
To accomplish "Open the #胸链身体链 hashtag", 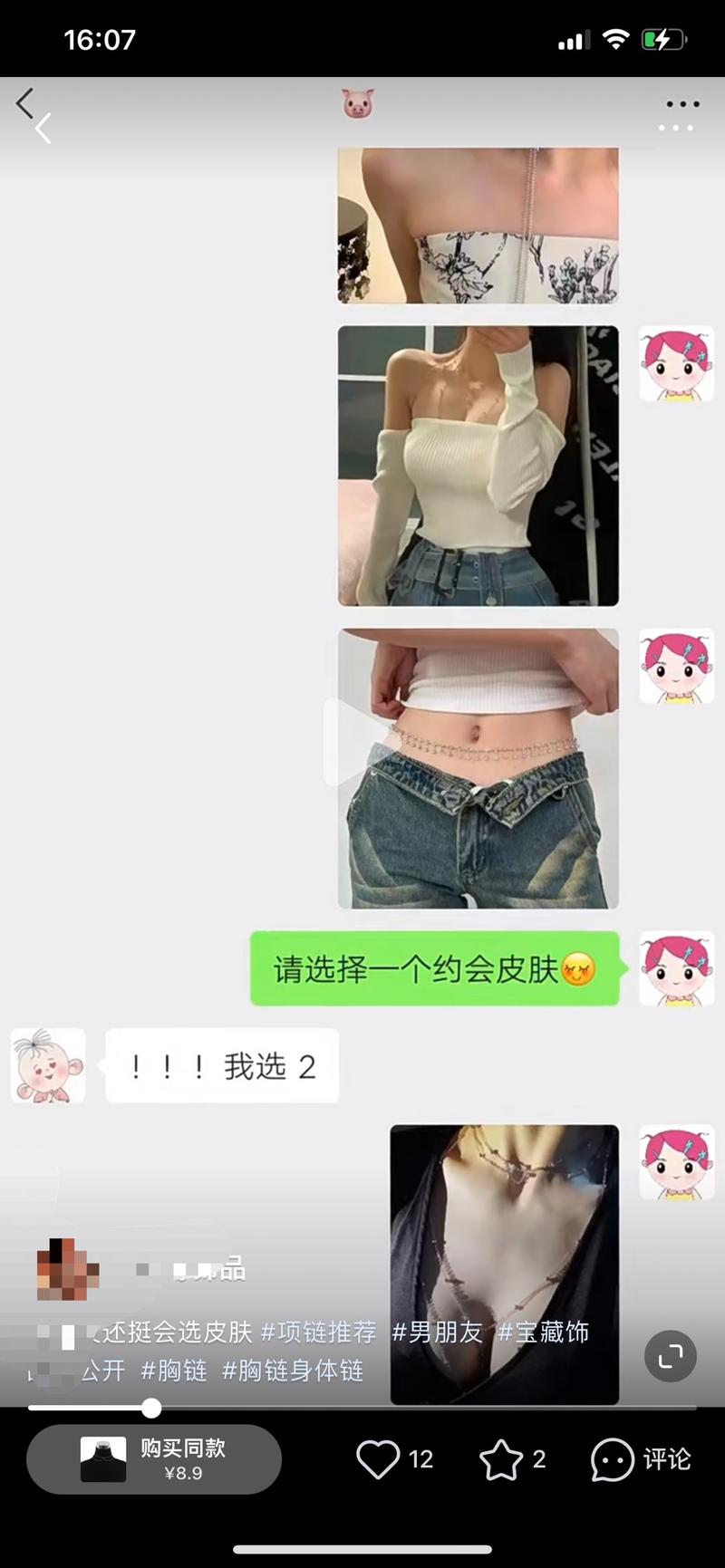I will pyautogui.click(x=293, y=1371).
